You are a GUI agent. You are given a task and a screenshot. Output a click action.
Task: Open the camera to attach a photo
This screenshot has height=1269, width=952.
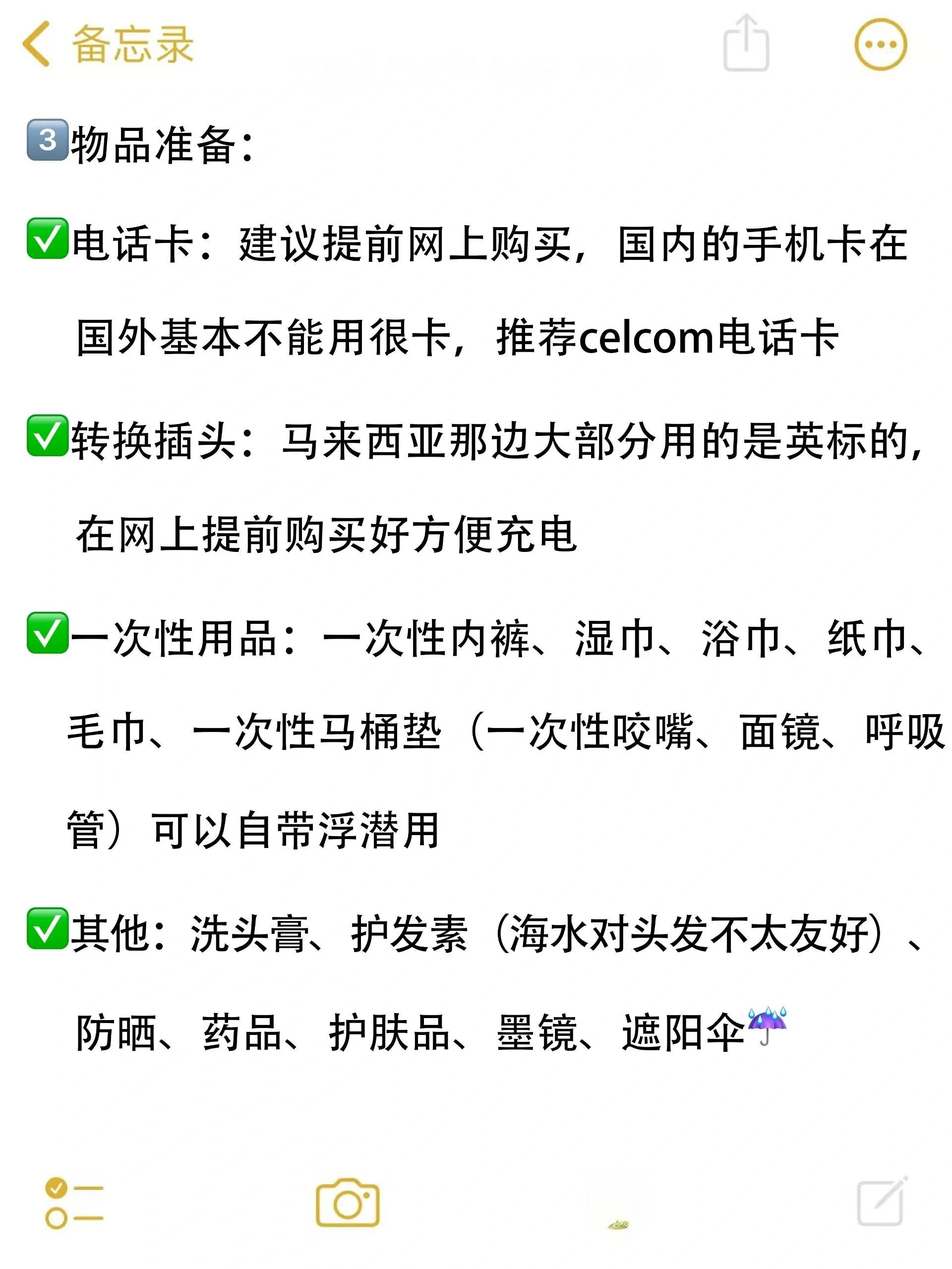click(348, 1203)
